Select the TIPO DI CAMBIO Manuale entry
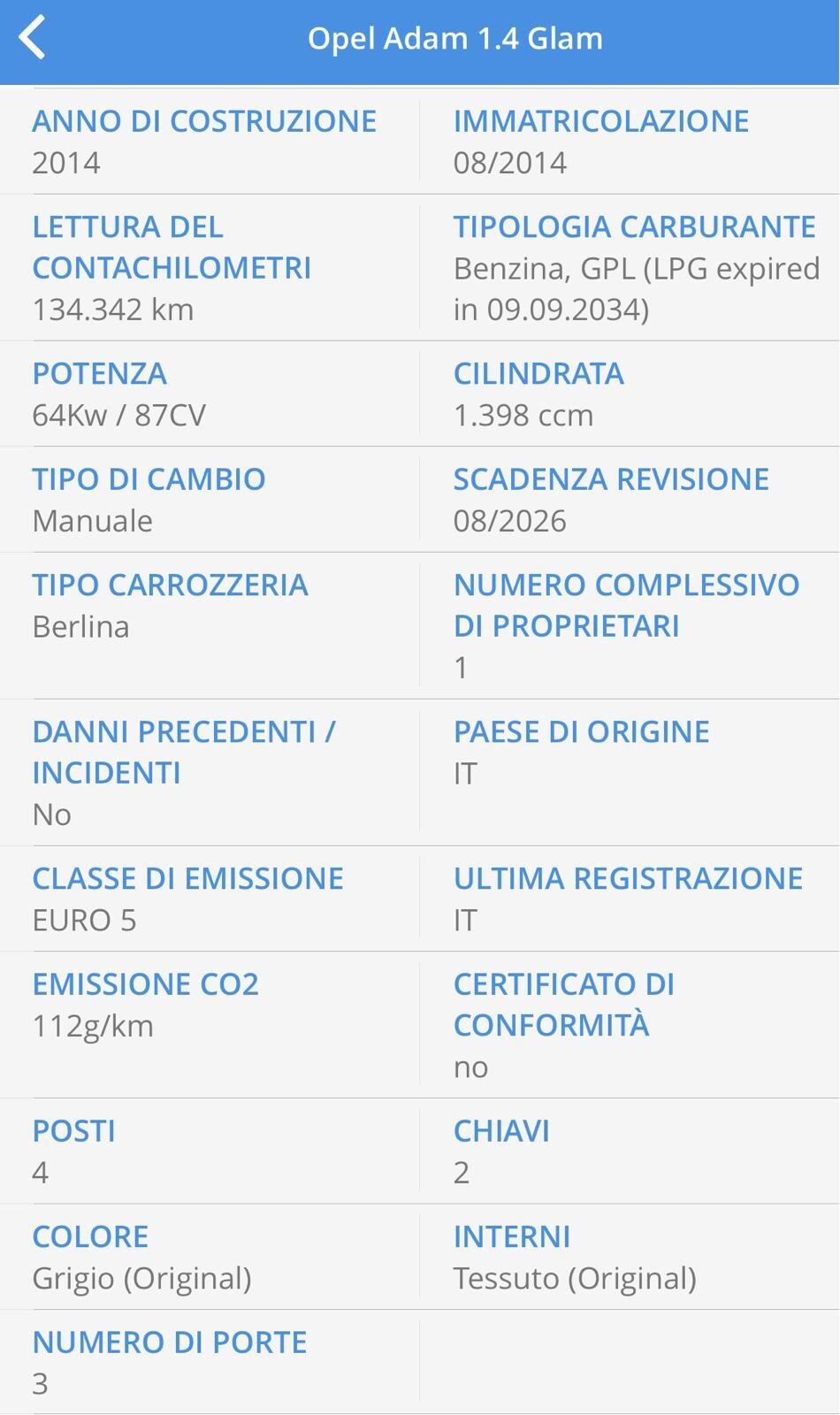840x1415 pixels. tap(149, 500)
